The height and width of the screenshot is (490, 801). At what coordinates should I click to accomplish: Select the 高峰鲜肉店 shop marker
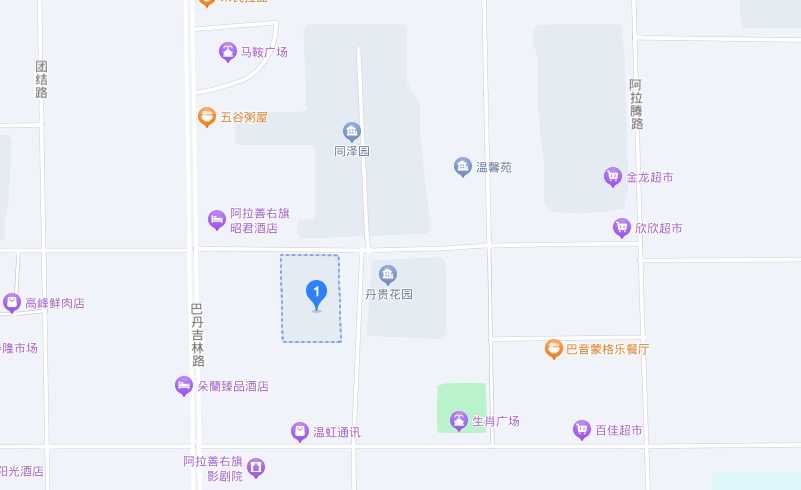[x=12, y=302]
